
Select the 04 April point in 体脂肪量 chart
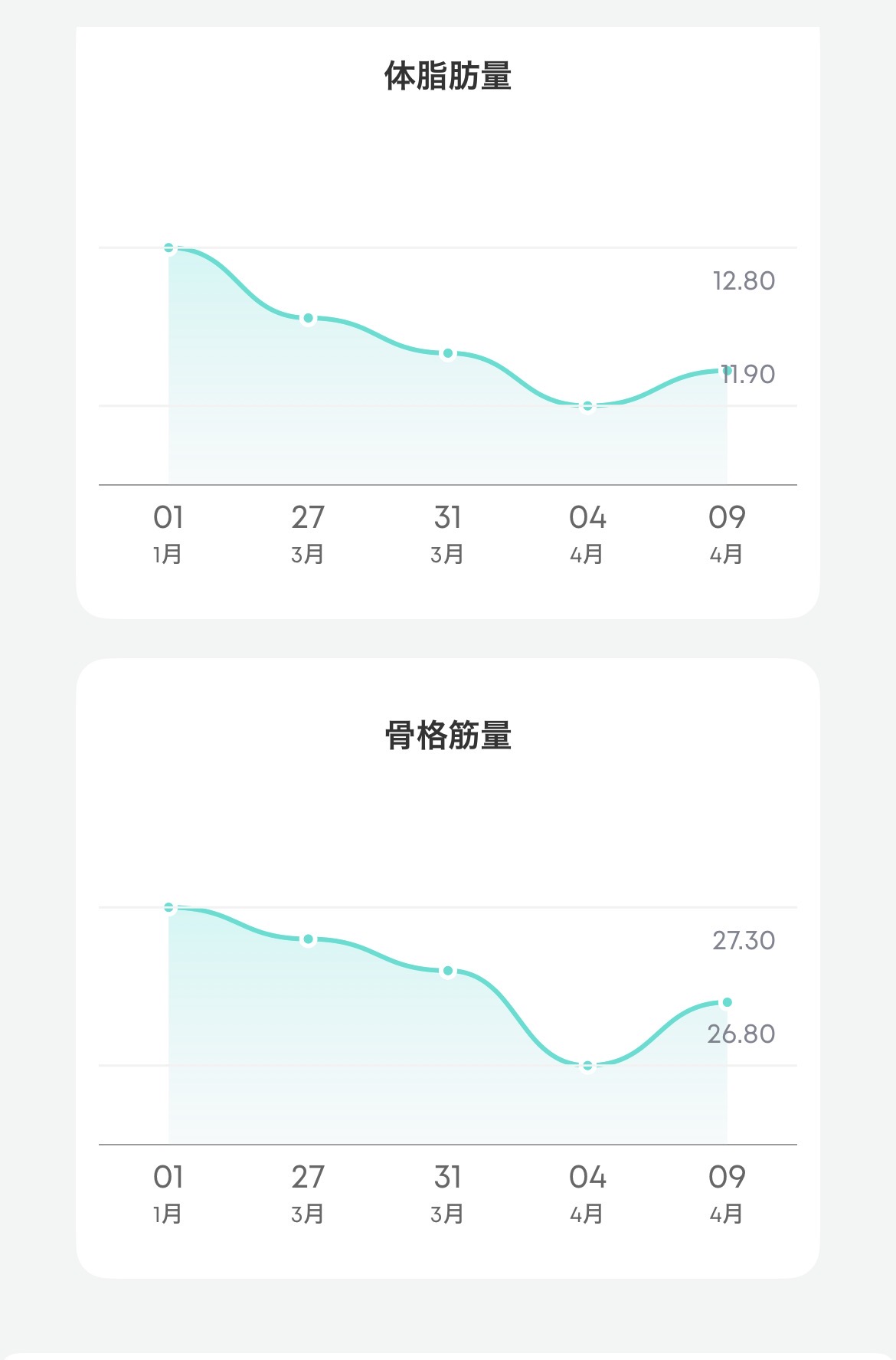point(587,405)
